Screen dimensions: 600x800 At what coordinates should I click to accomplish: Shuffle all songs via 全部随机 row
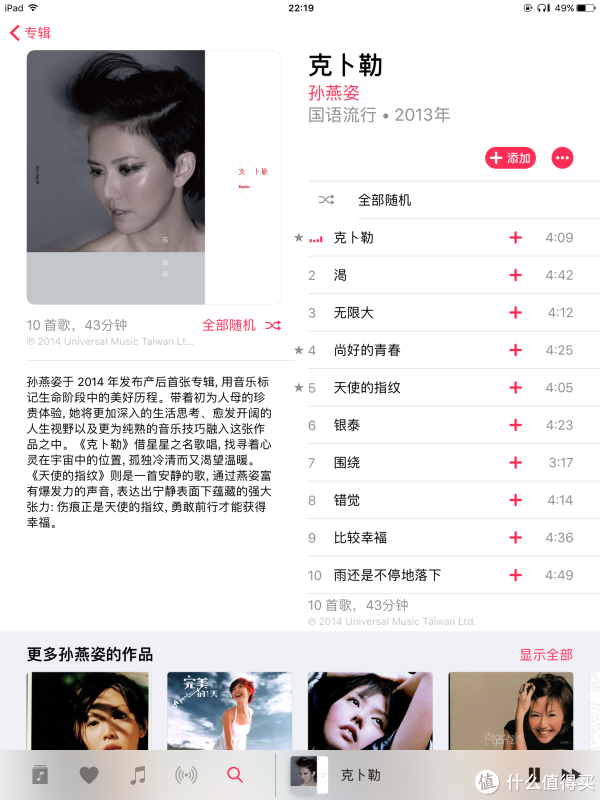[x=384, y=200]
